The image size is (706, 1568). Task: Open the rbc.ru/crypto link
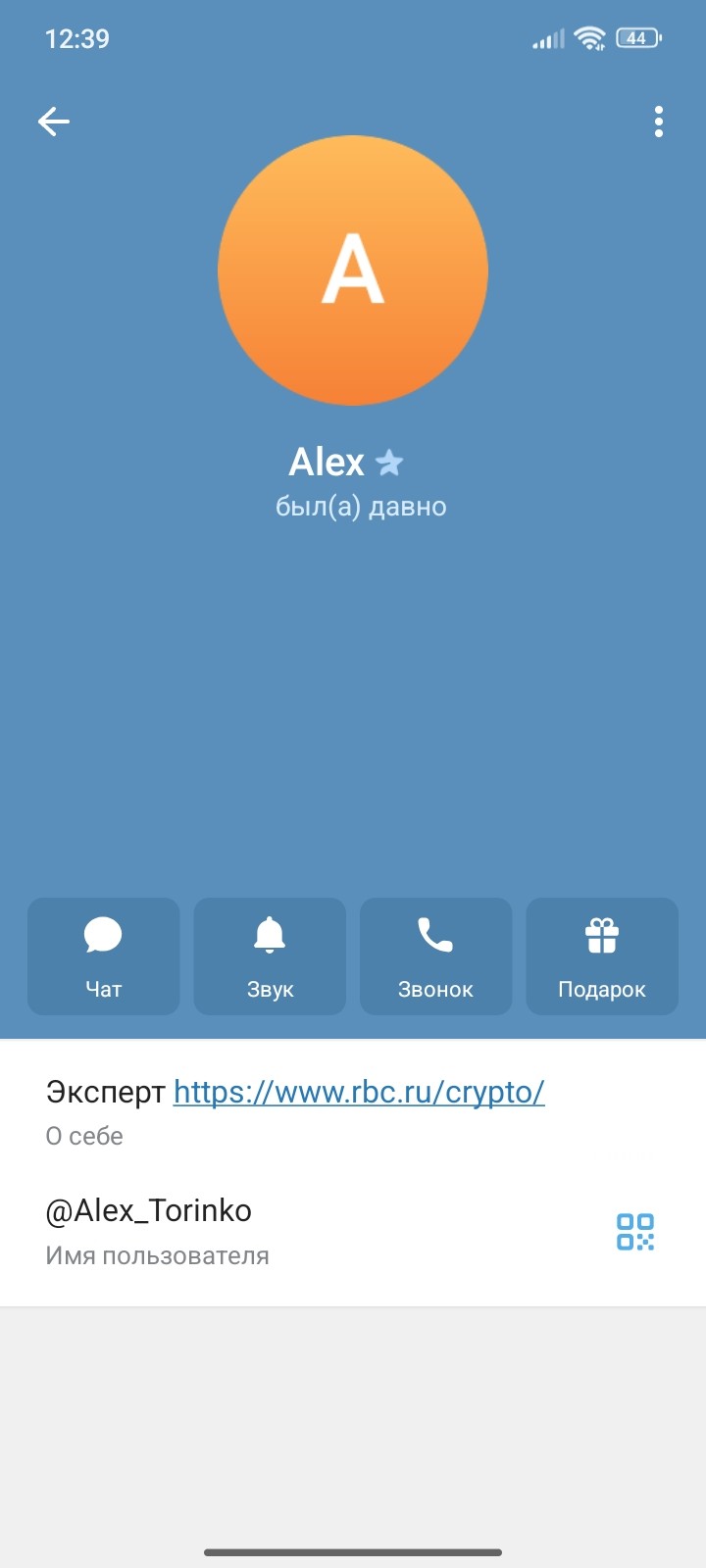click(359, 1092)
